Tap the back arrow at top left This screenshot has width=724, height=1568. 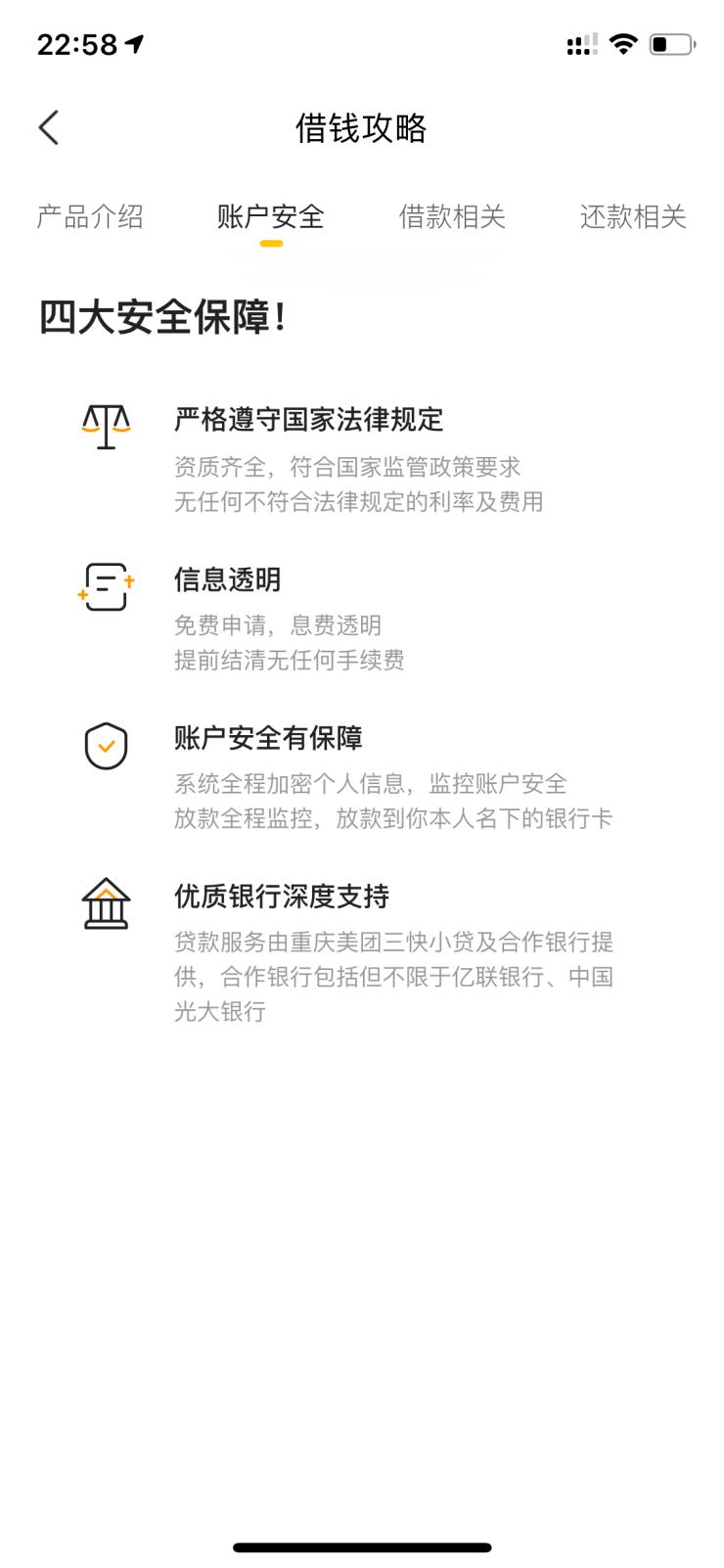(x=48, y=127)
